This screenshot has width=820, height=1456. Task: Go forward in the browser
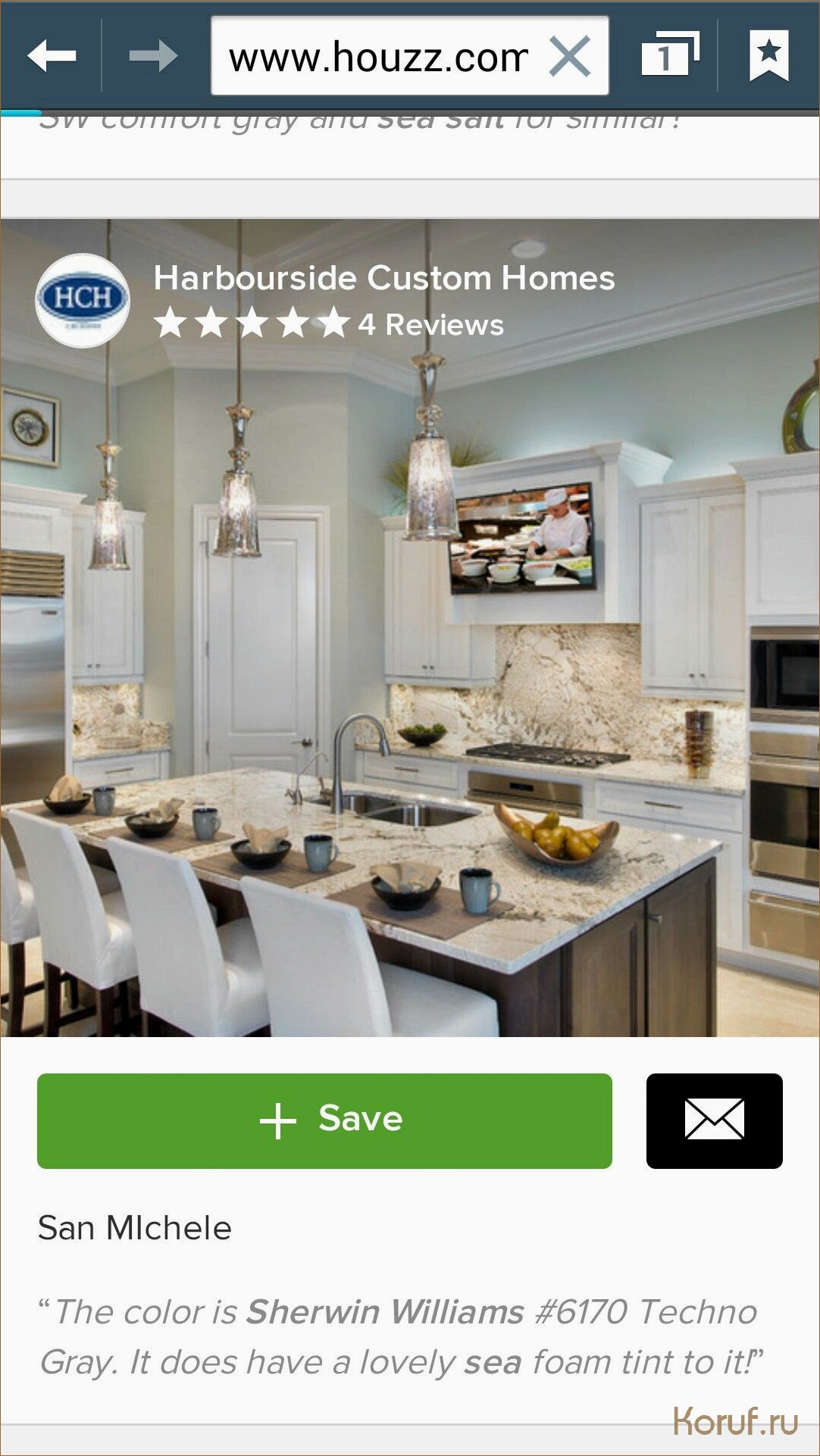[x=153, y=56]
